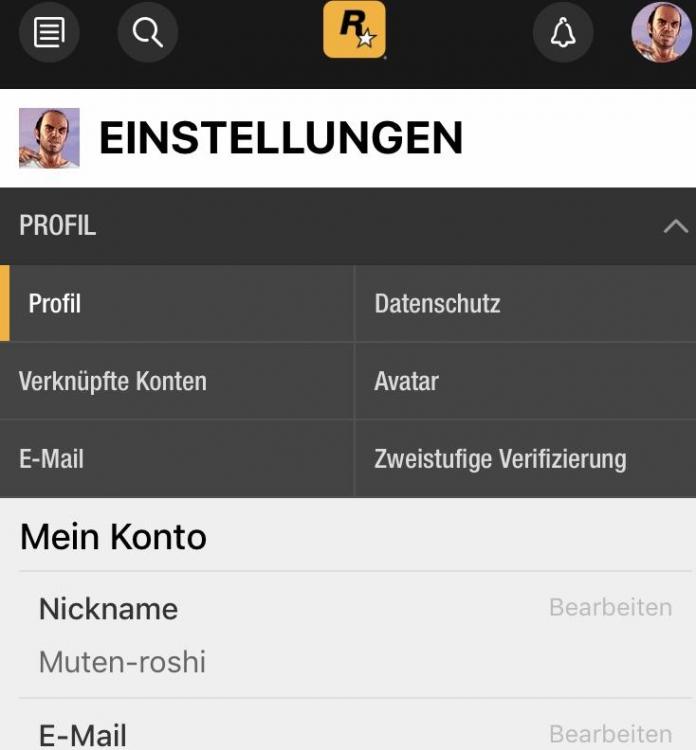This screenshot has width=696, height=750.
Task: Tap Bearbeiten next to Nickname
Action: tap(610, 607)
